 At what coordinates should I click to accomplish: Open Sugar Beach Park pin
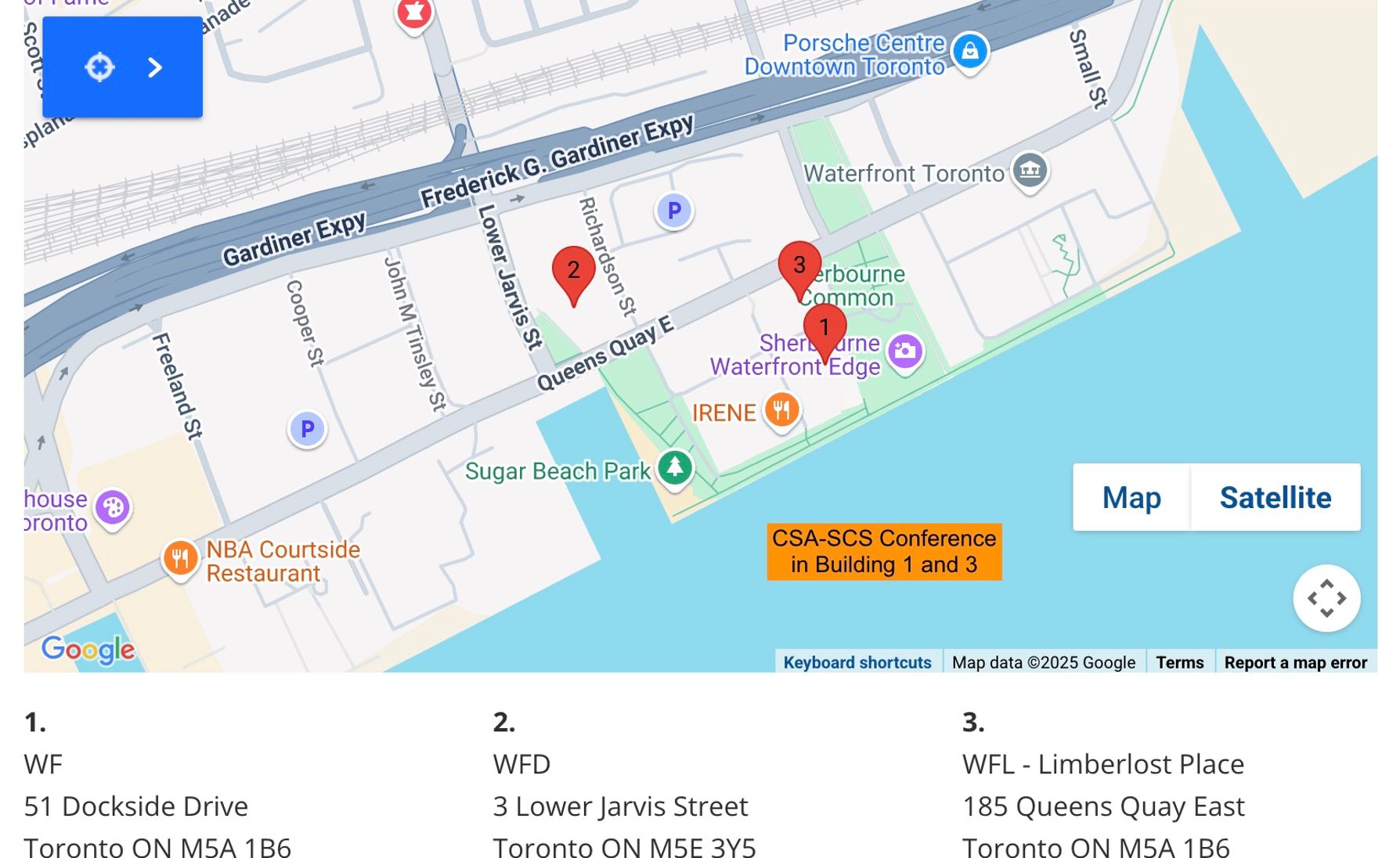[674, 467]
